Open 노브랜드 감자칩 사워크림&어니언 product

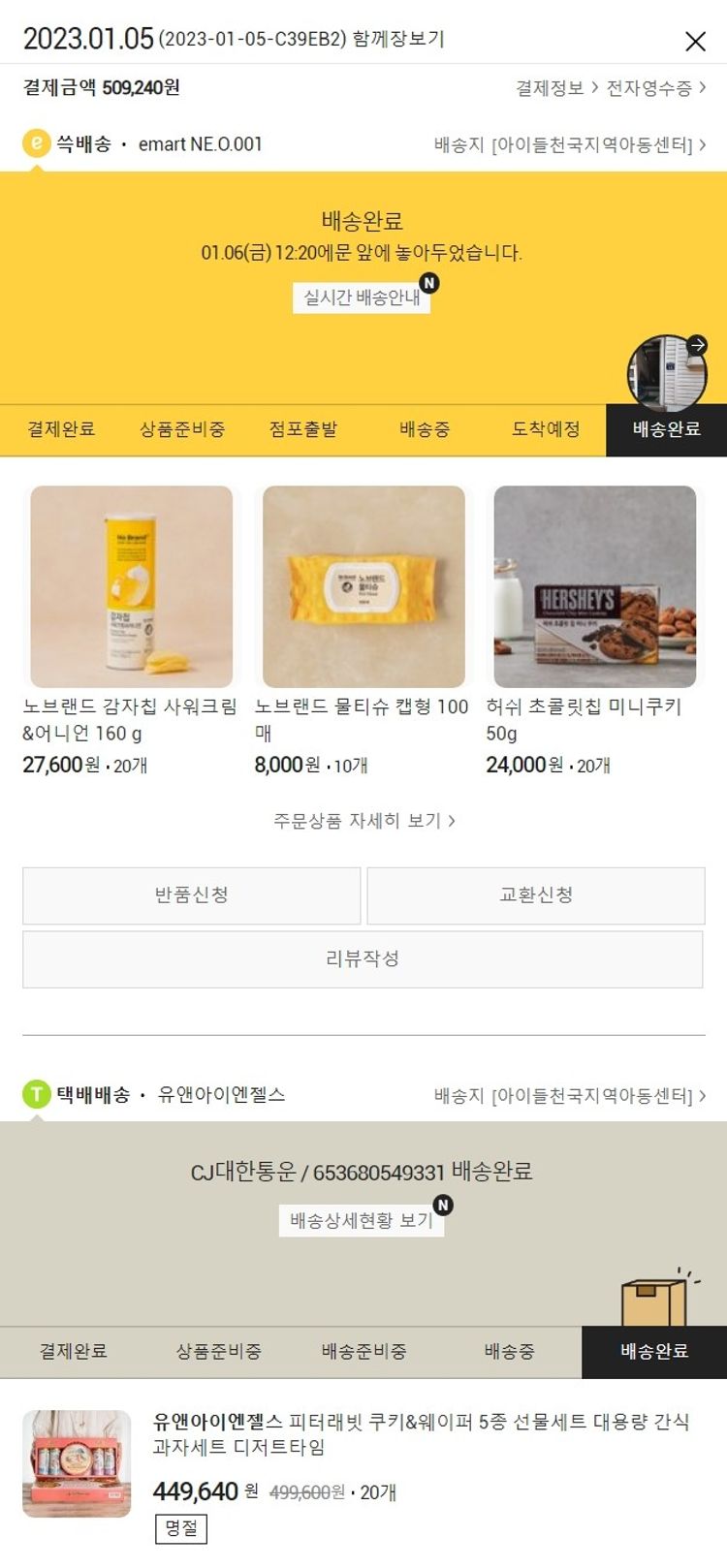point(132,587)
